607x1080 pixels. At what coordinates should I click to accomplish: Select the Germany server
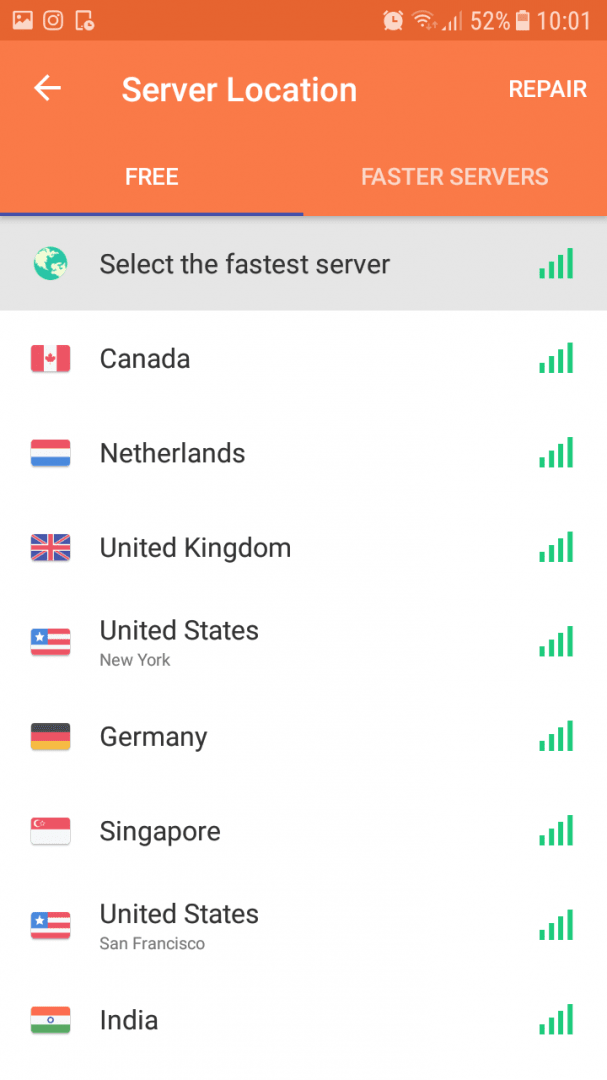(303, 736)
